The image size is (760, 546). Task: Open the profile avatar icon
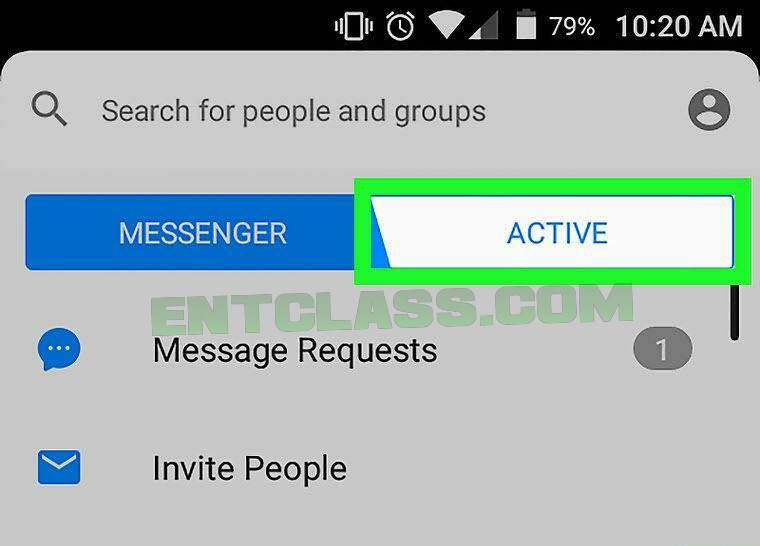tap(709, 110)
